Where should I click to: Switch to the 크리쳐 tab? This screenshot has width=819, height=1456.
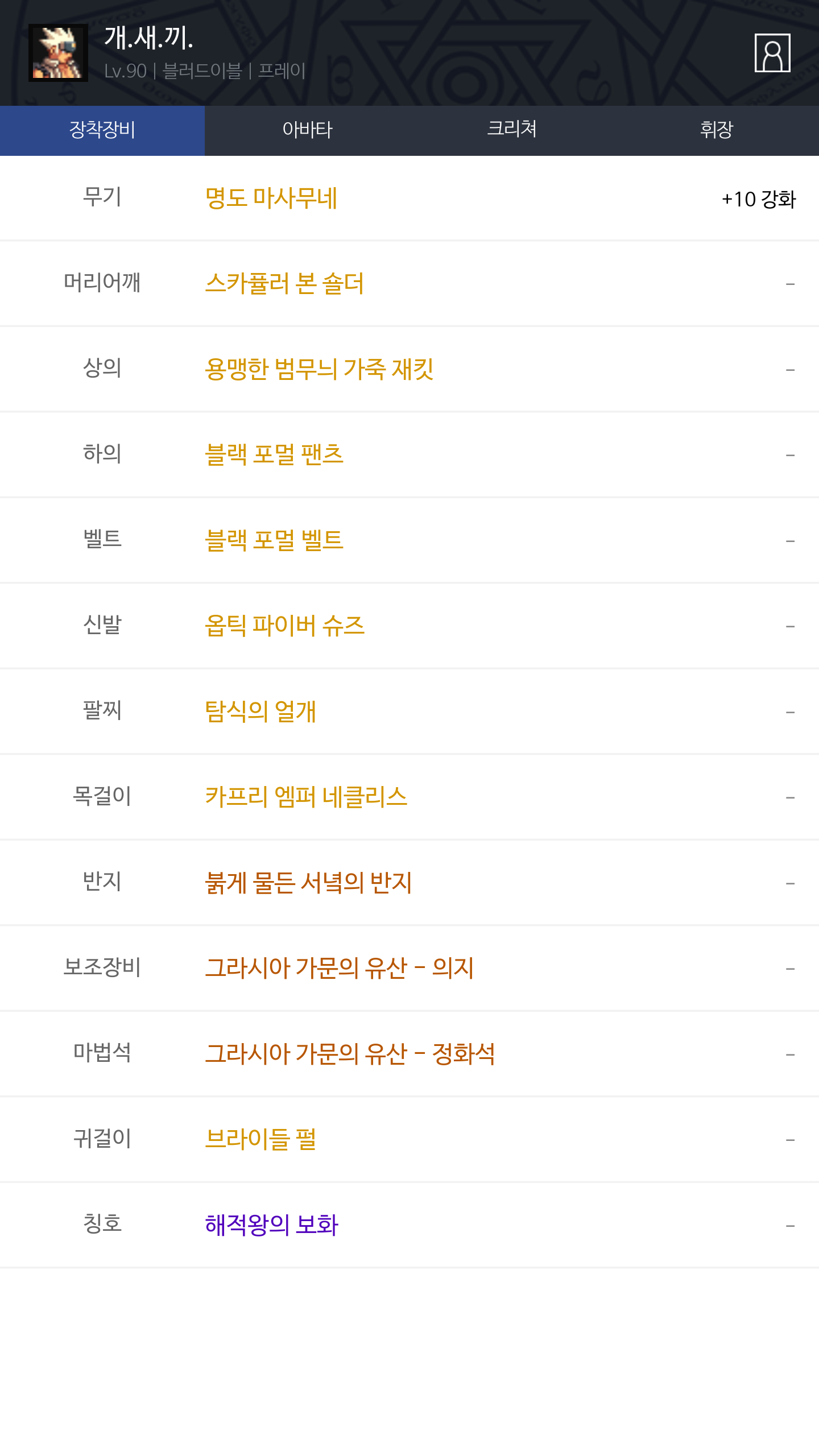point(512,130)
